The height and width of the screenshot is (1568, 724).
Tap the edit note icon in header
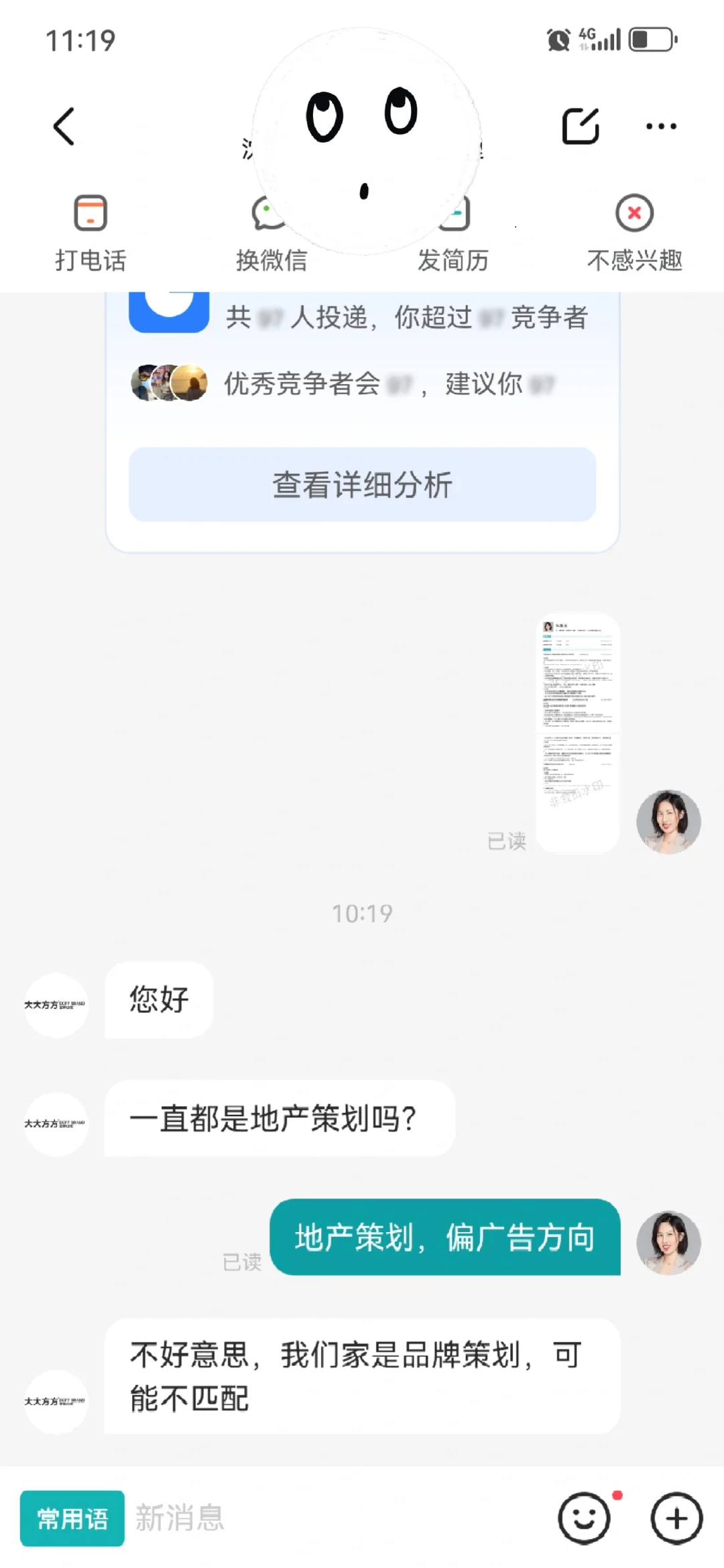pyautogui.click(x=580, y=126)
